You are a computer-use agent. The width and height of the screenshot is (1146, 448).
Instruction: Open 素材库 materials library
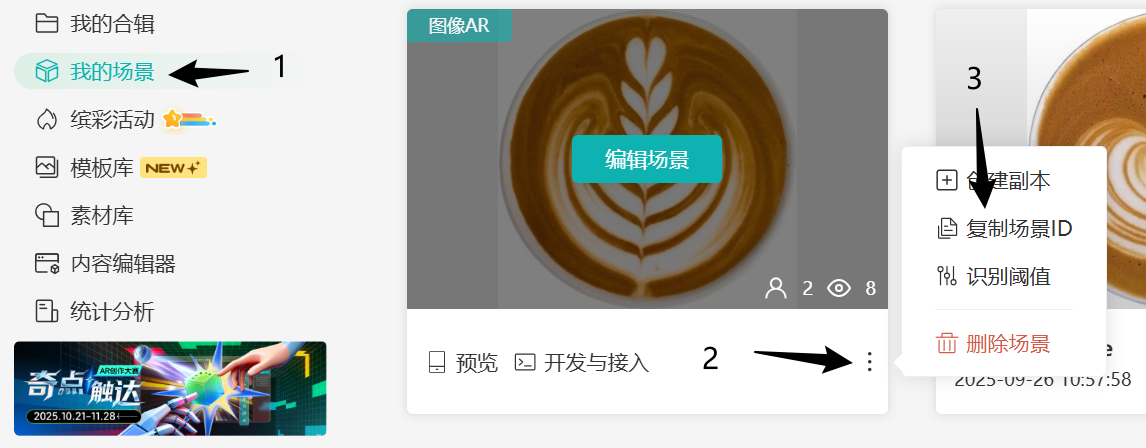(x=101, y=216)
